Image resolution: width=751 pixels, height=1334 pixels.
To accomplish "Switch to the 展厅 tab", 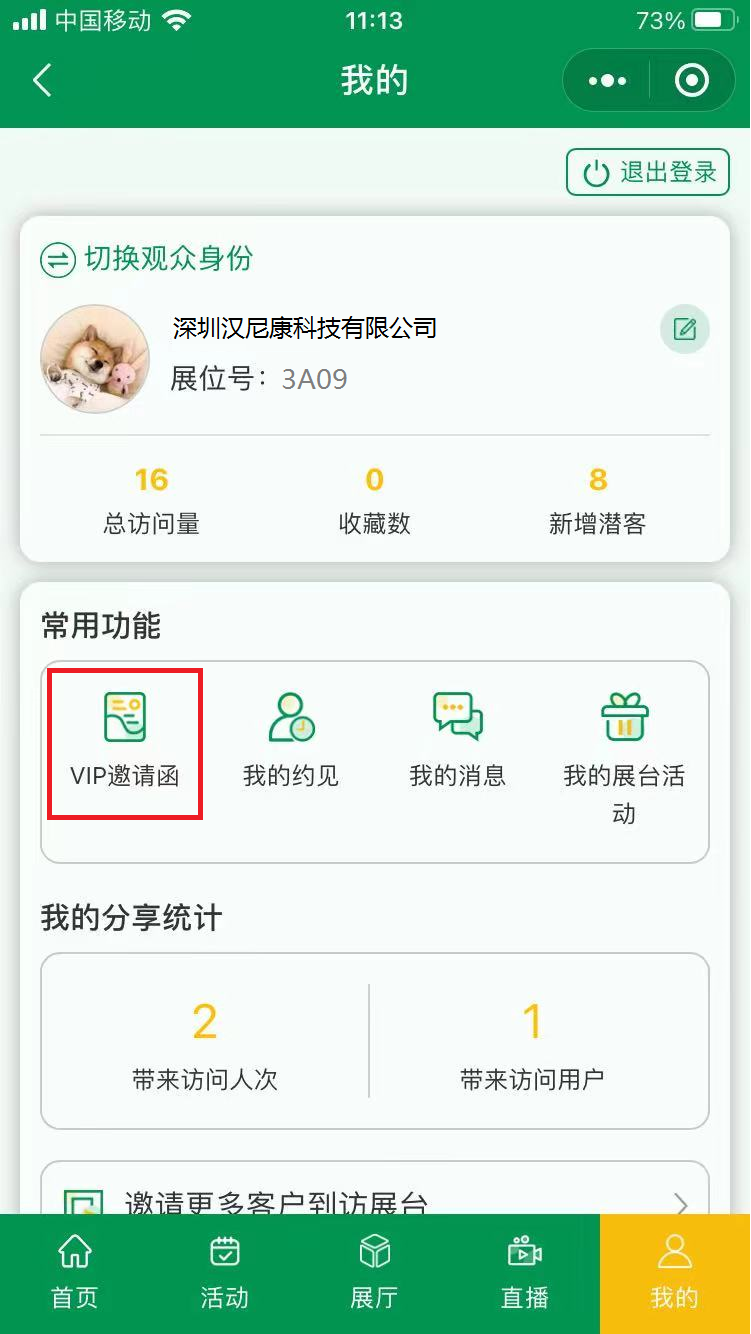I will coord(374,1273).
